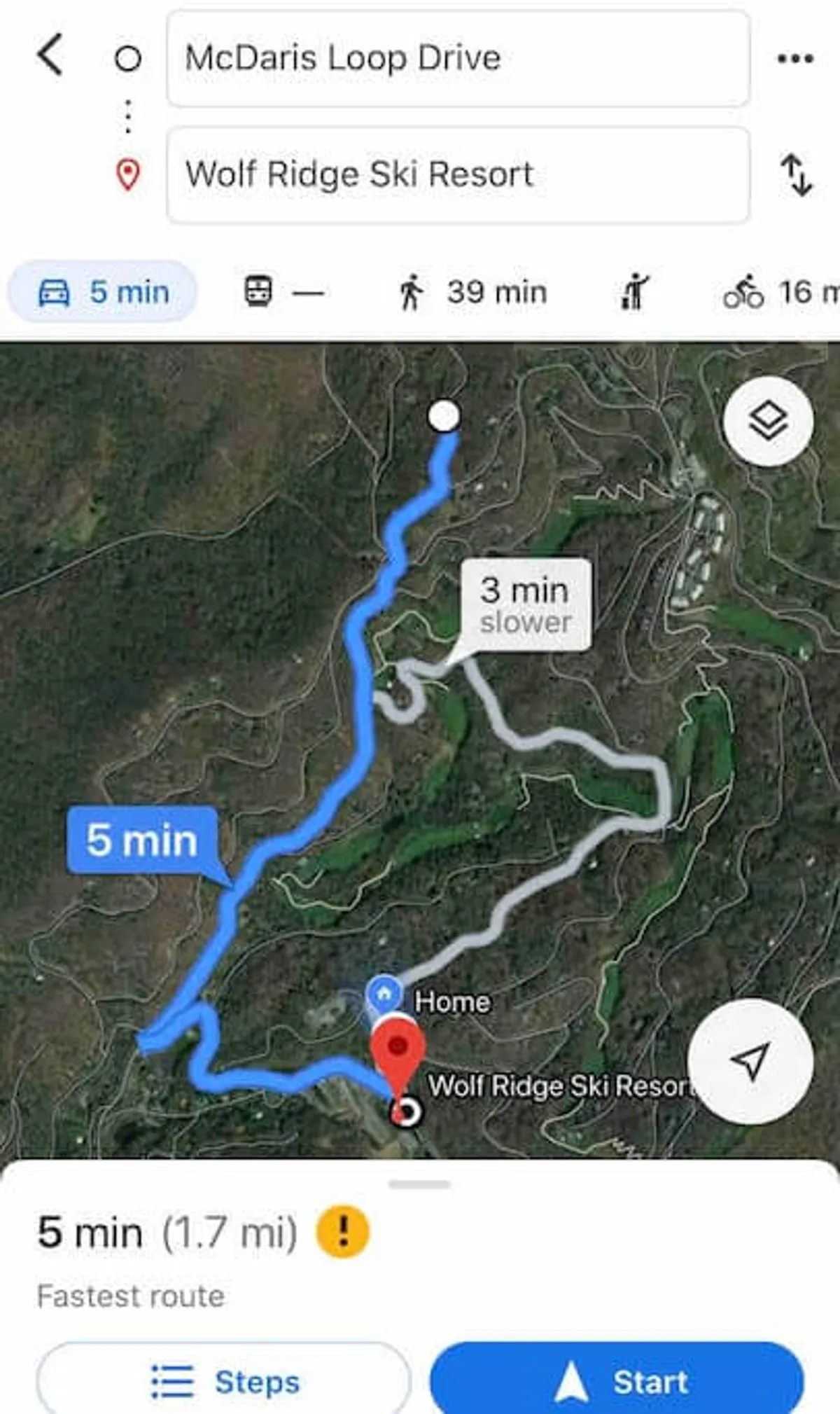The width and height of the screenshot is (840, 1414).
Task: Start navigation
Action: point(617,1382)
